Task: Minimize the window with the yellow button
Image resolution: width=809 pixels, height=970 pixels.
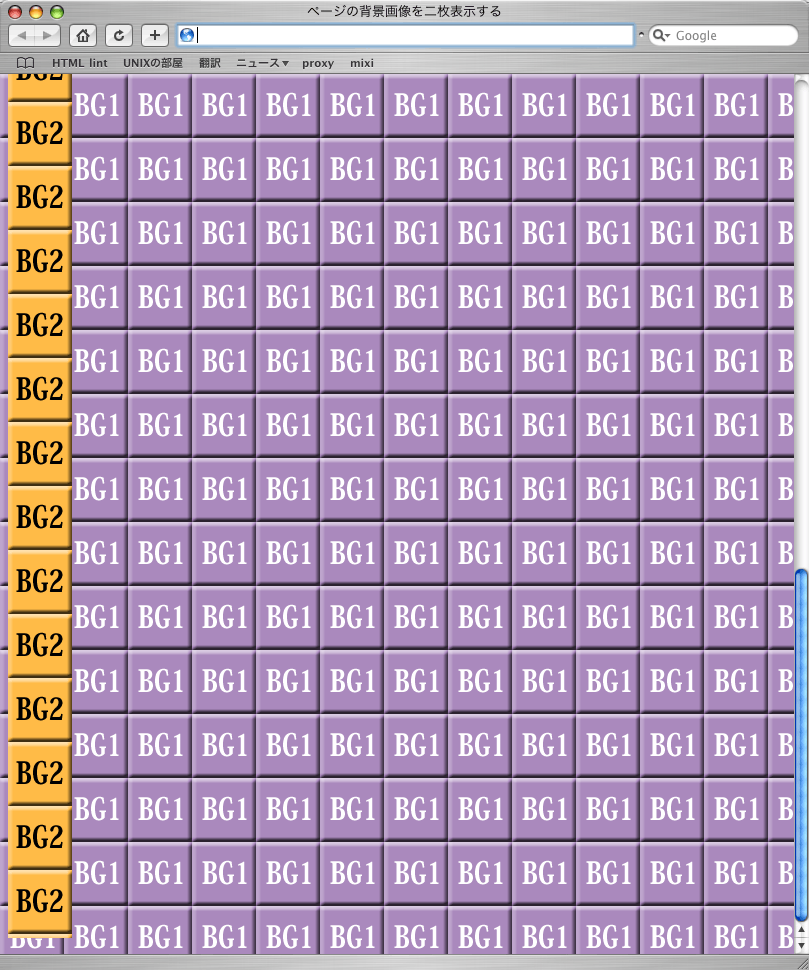Action: (x=36, y=11)
